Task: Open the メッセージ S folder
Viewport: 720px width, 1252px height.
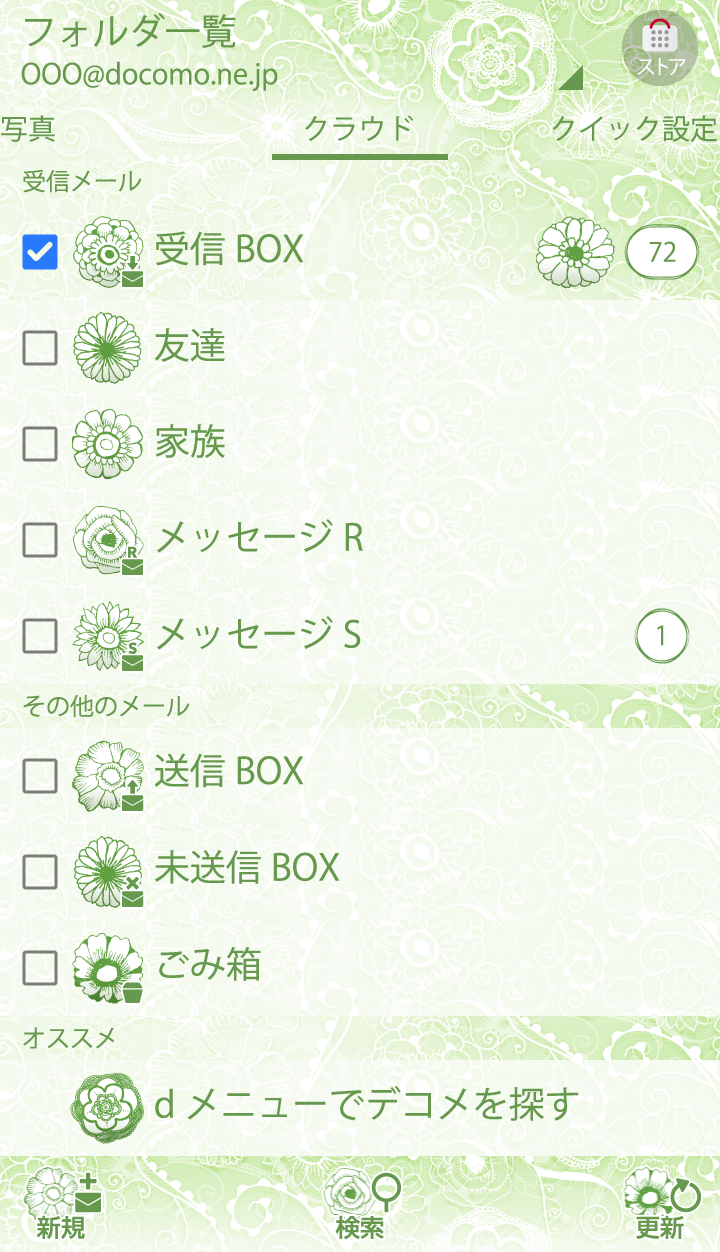Action: (x=258, y=635)
